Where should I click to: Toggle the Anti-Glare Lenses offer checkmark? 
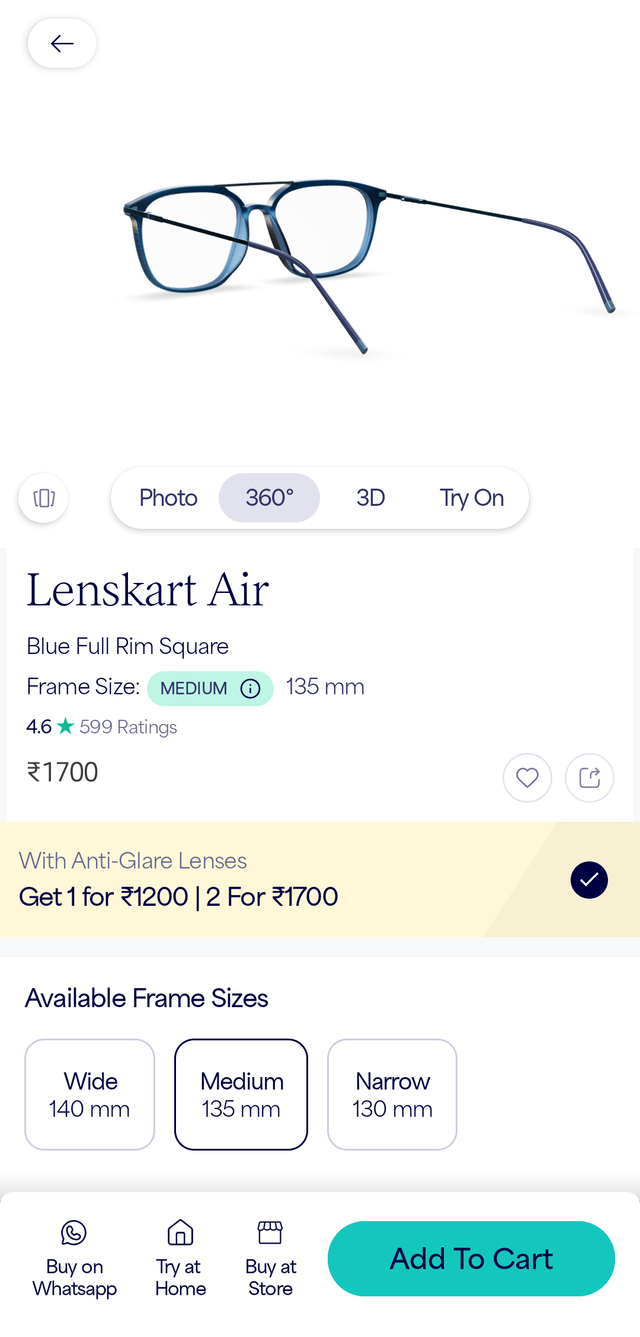click(x=589, y=879)
